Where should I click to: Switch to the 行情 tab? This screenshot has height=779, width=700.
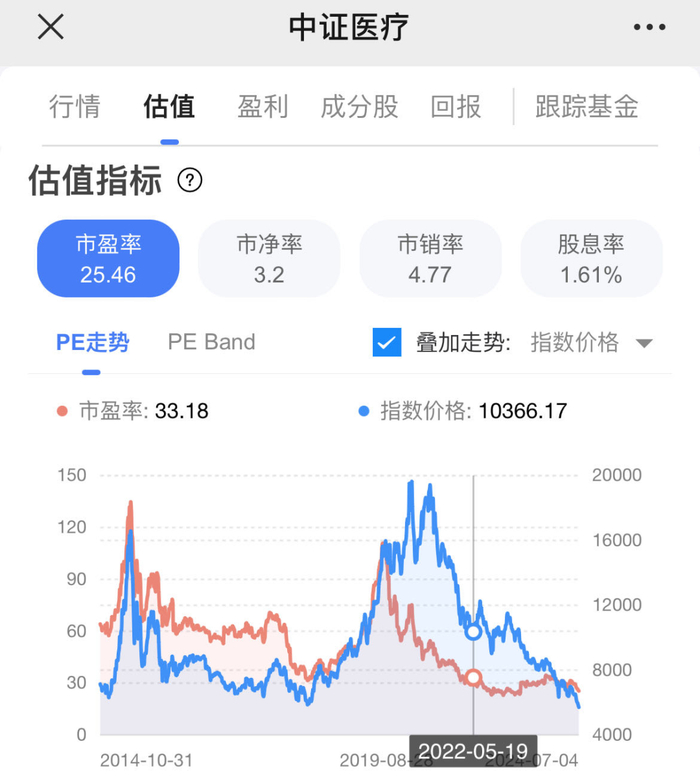pos(75,107)
